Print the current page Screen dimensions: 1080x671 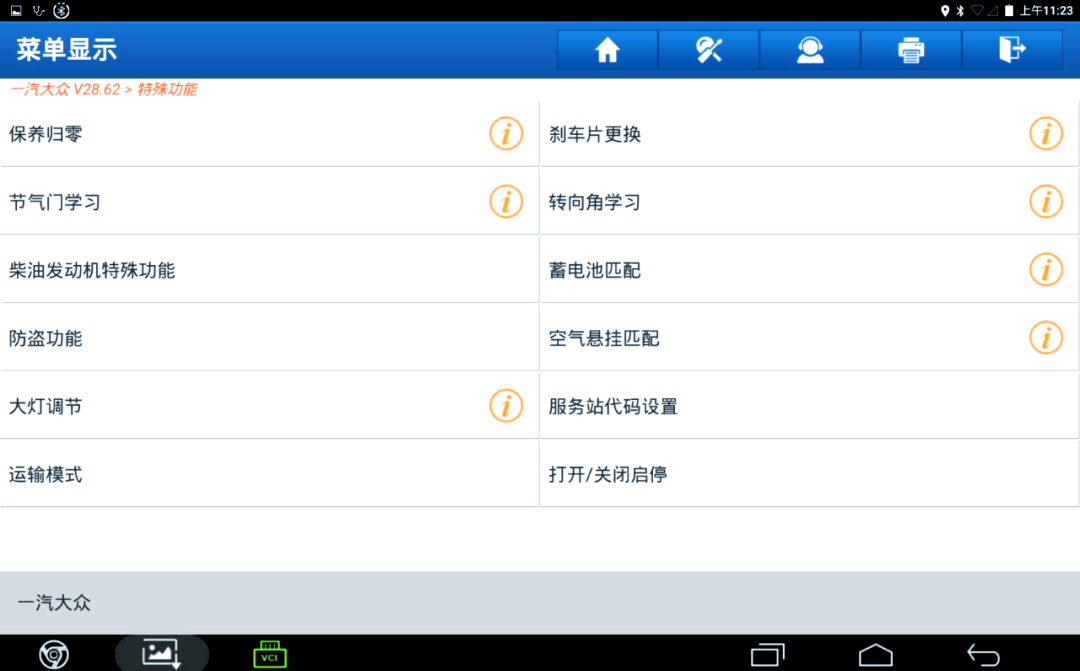coord(911,50)
